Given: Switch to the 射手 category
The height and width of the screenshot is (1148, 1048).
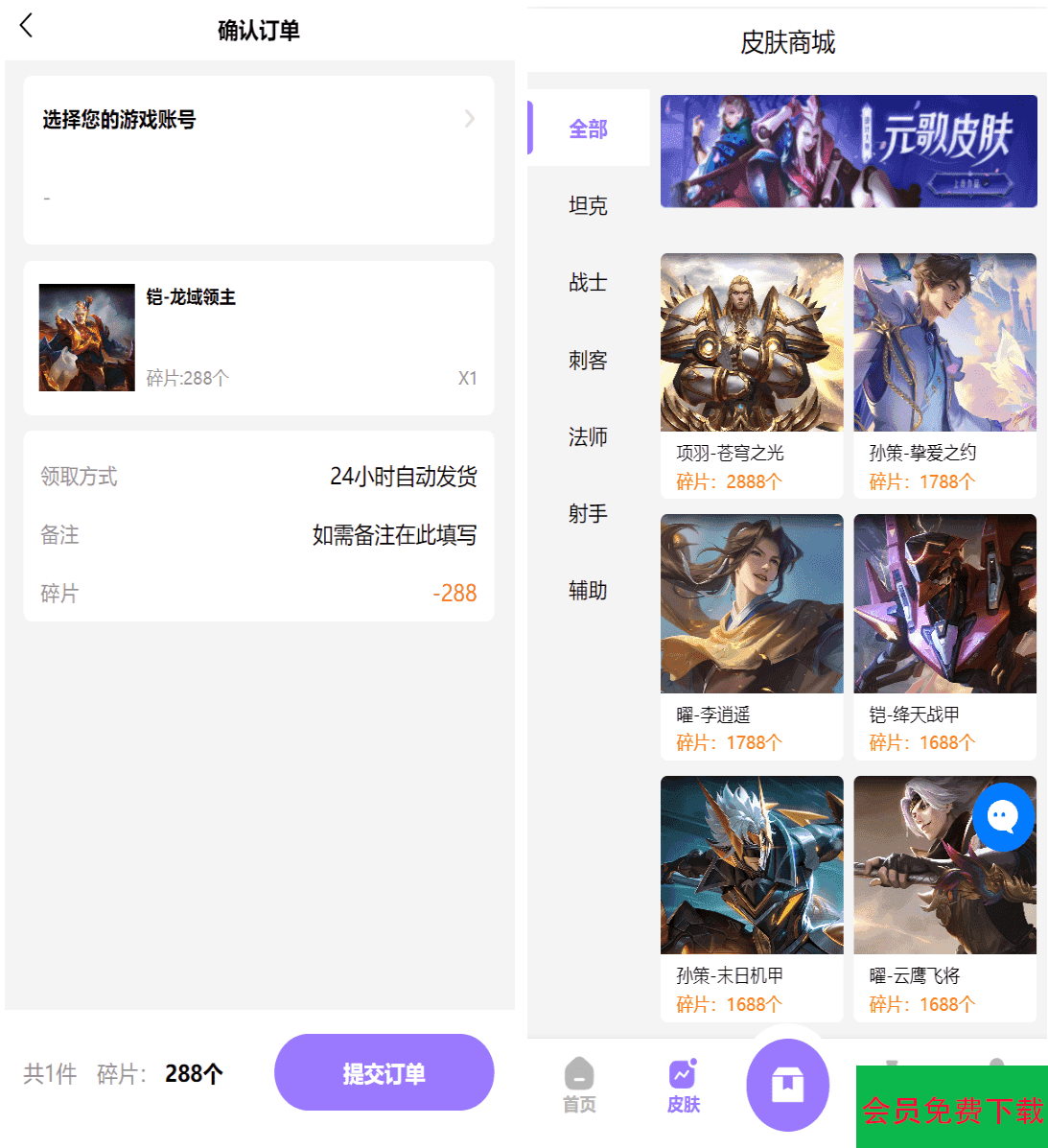Looking at the screenshot, I should click(588, 513).
